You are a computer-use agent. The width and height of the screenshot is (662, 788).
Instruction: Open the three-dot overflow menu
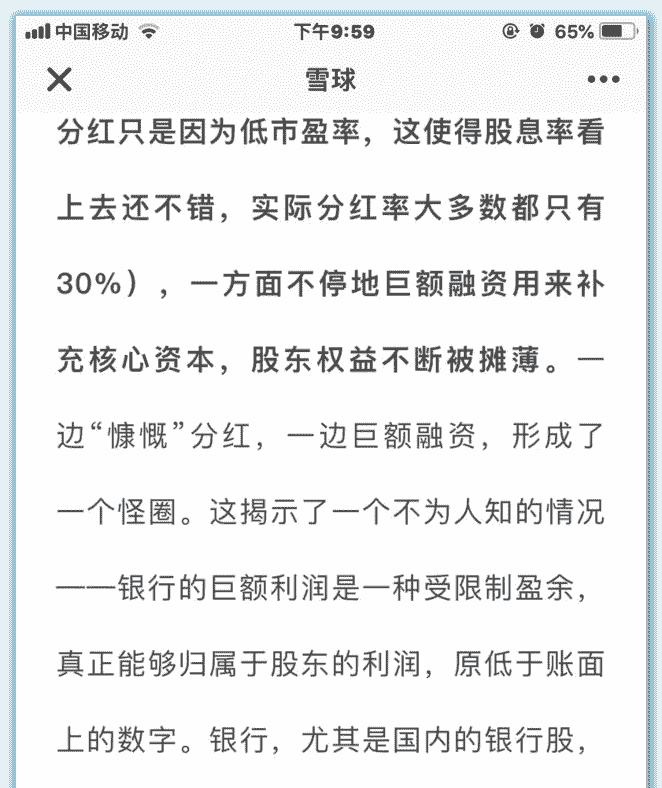click(x=603, y=80)
